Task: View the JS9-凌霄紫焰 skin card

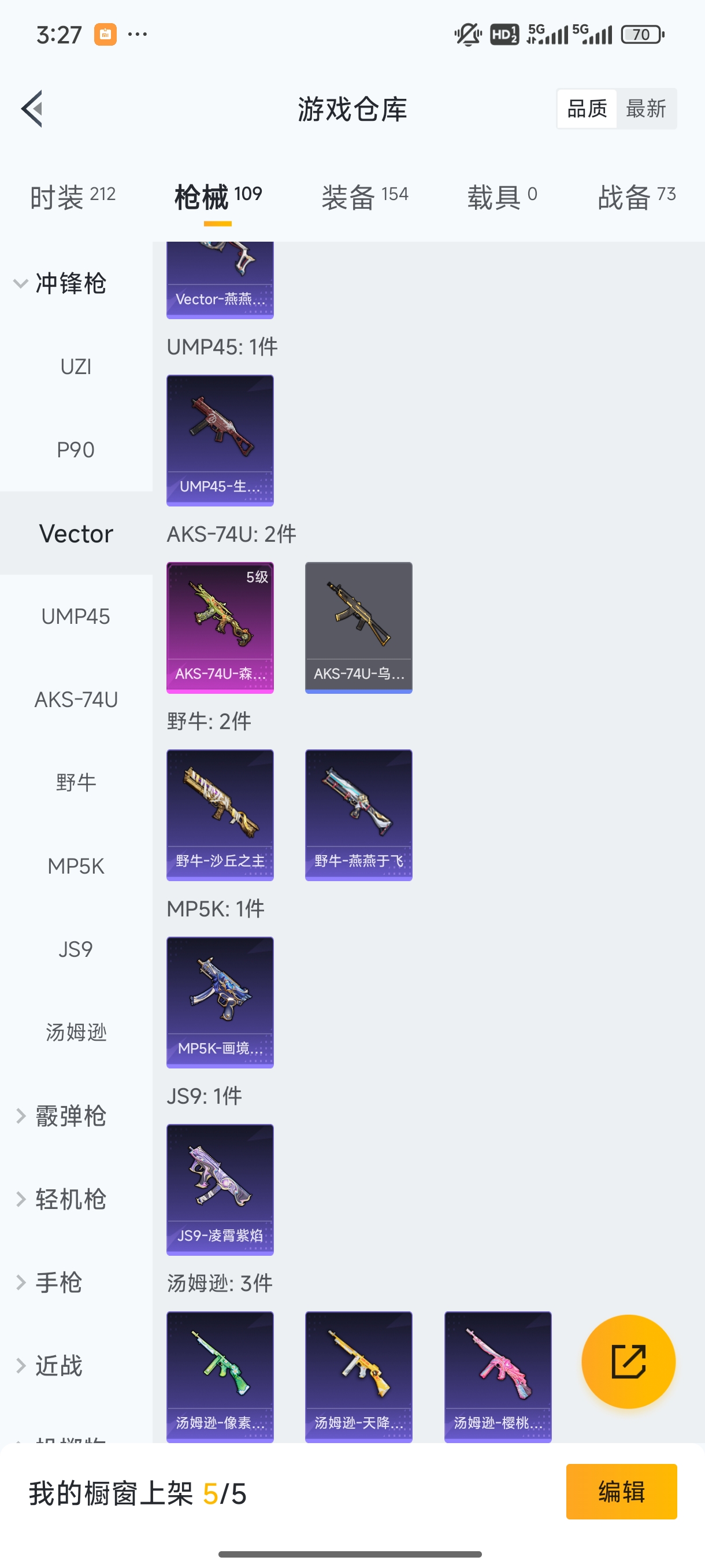Action: coord(220,1189)
